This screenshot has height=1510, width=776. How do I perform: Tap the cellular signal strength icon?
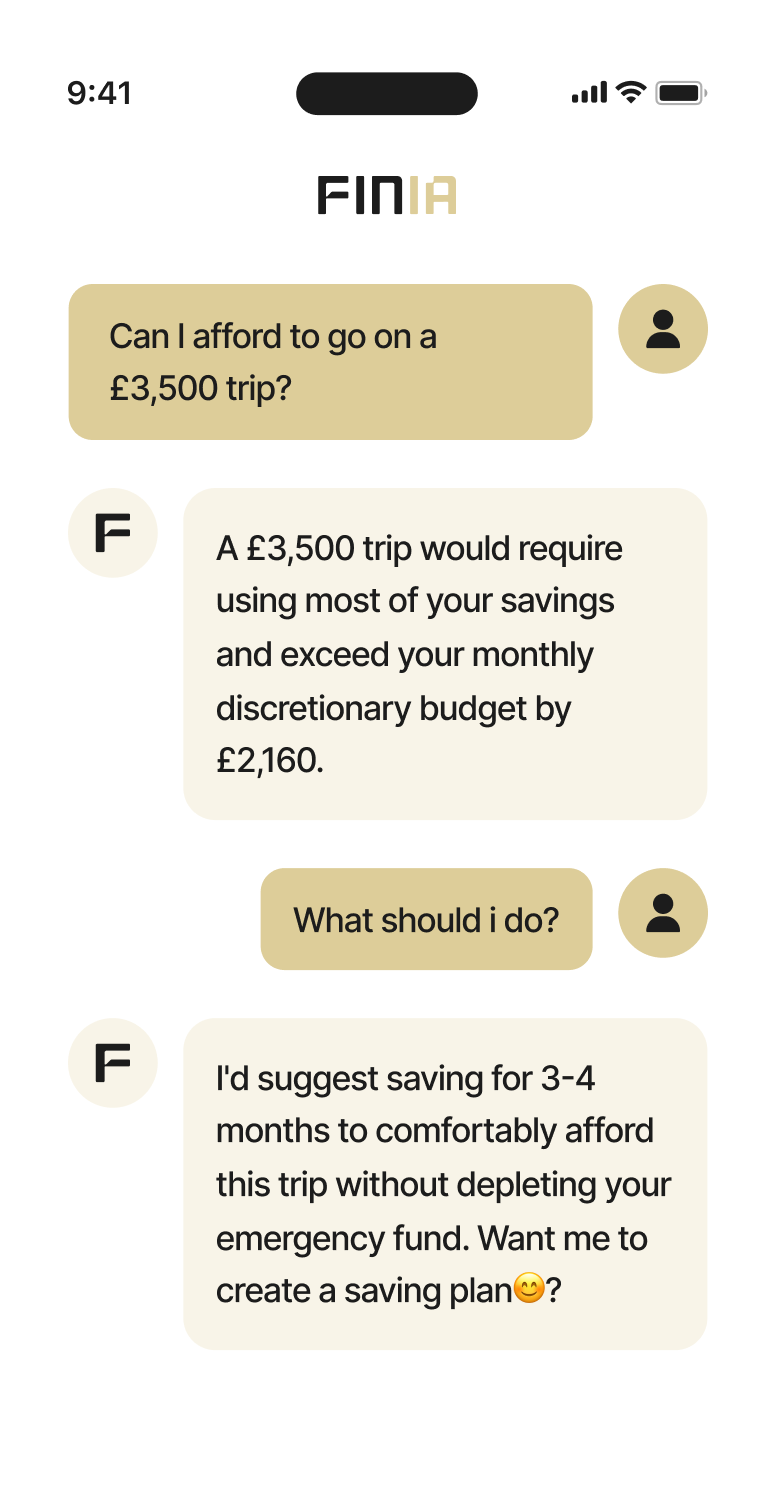pyautogui.click(x=590, y=91)
